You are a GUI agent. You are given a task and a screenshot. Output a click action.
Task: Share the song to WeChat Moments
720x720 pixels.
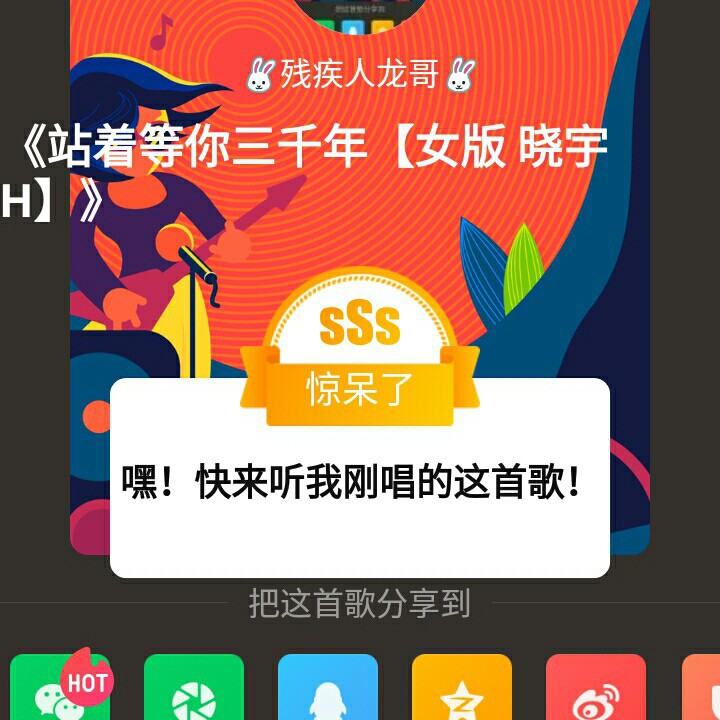click(x=194, y=687)
